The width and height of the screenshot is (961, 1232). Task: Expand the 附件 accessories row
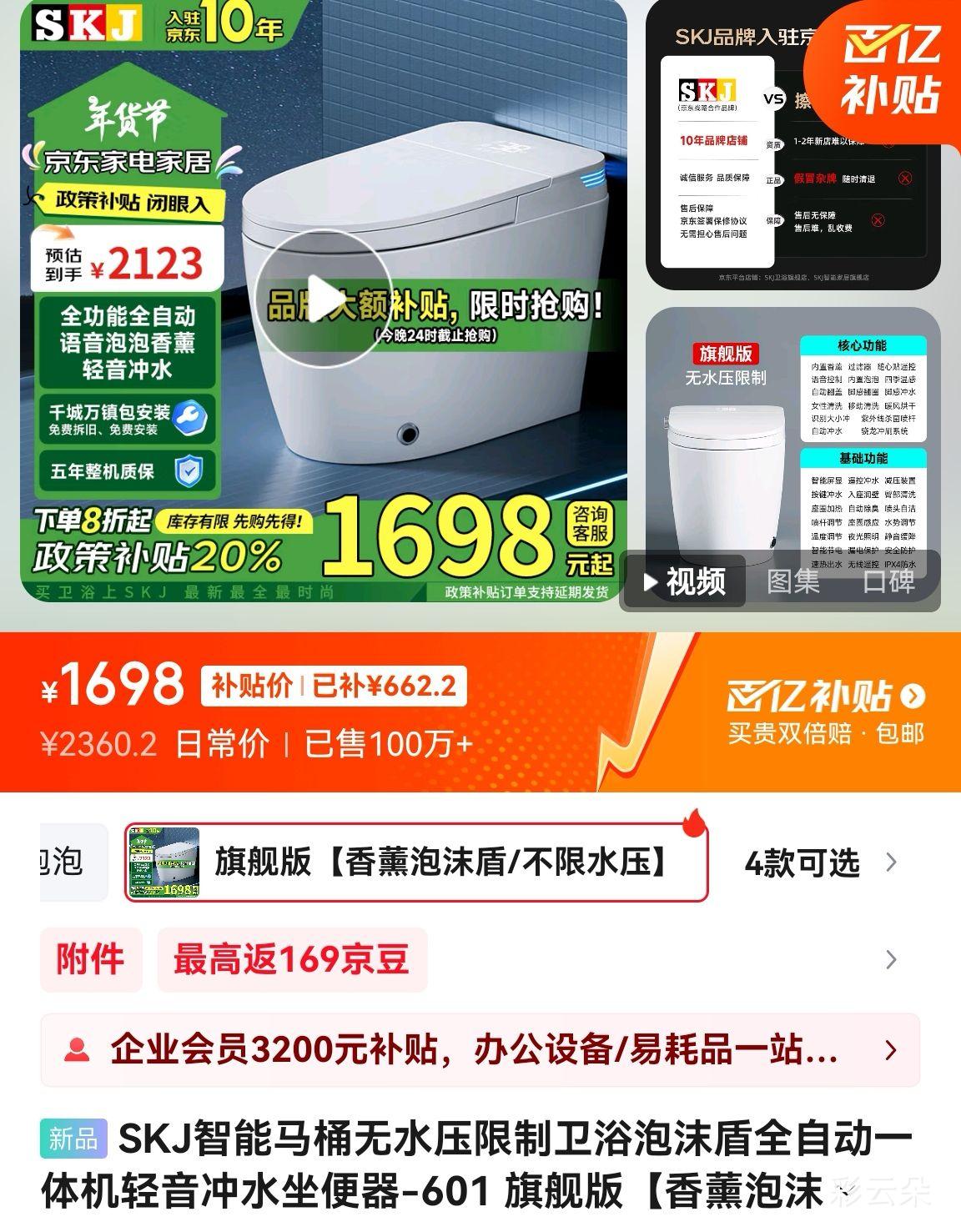(92, 960)
